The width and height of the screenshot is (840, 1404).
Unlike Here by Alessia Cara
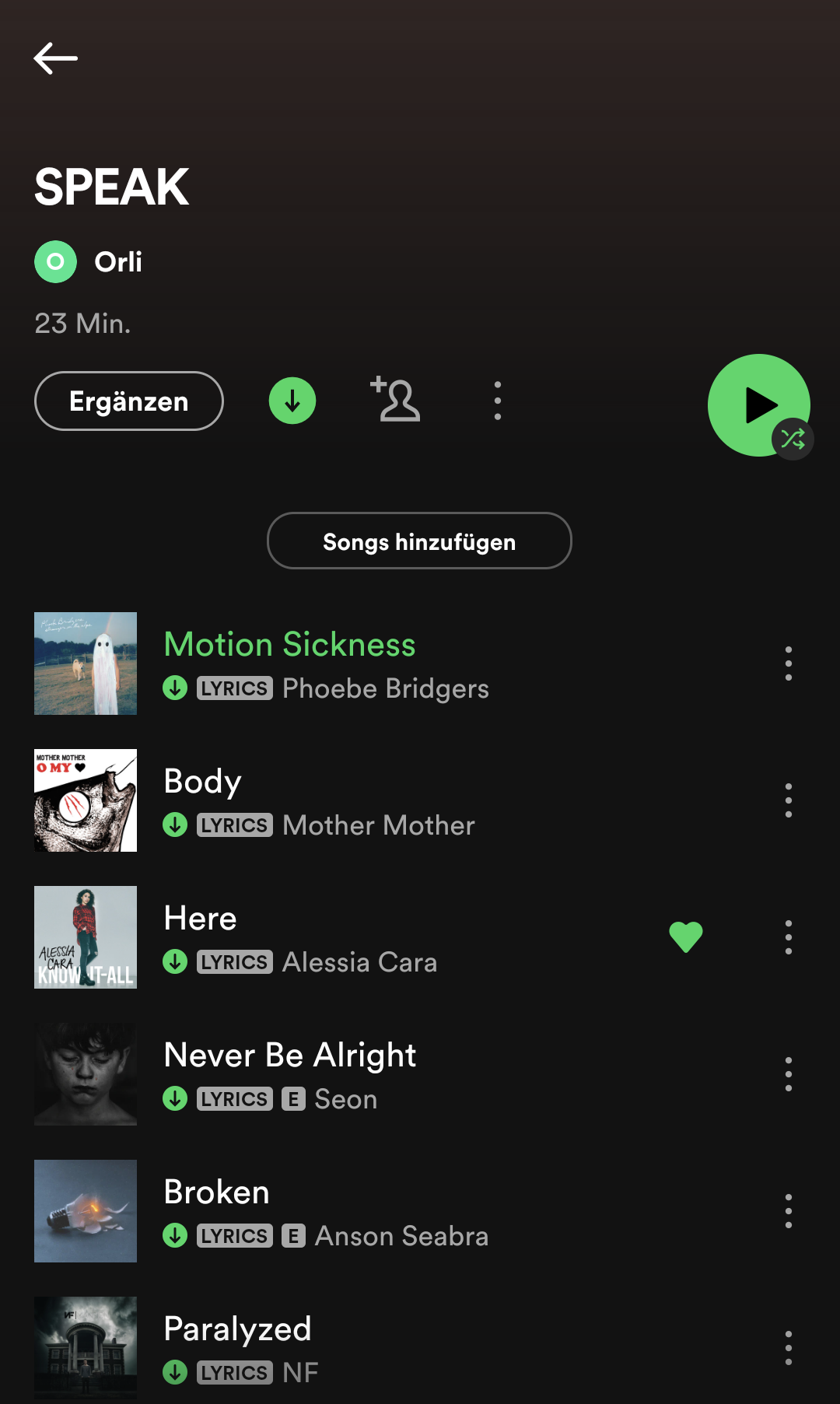click(685, 937)
